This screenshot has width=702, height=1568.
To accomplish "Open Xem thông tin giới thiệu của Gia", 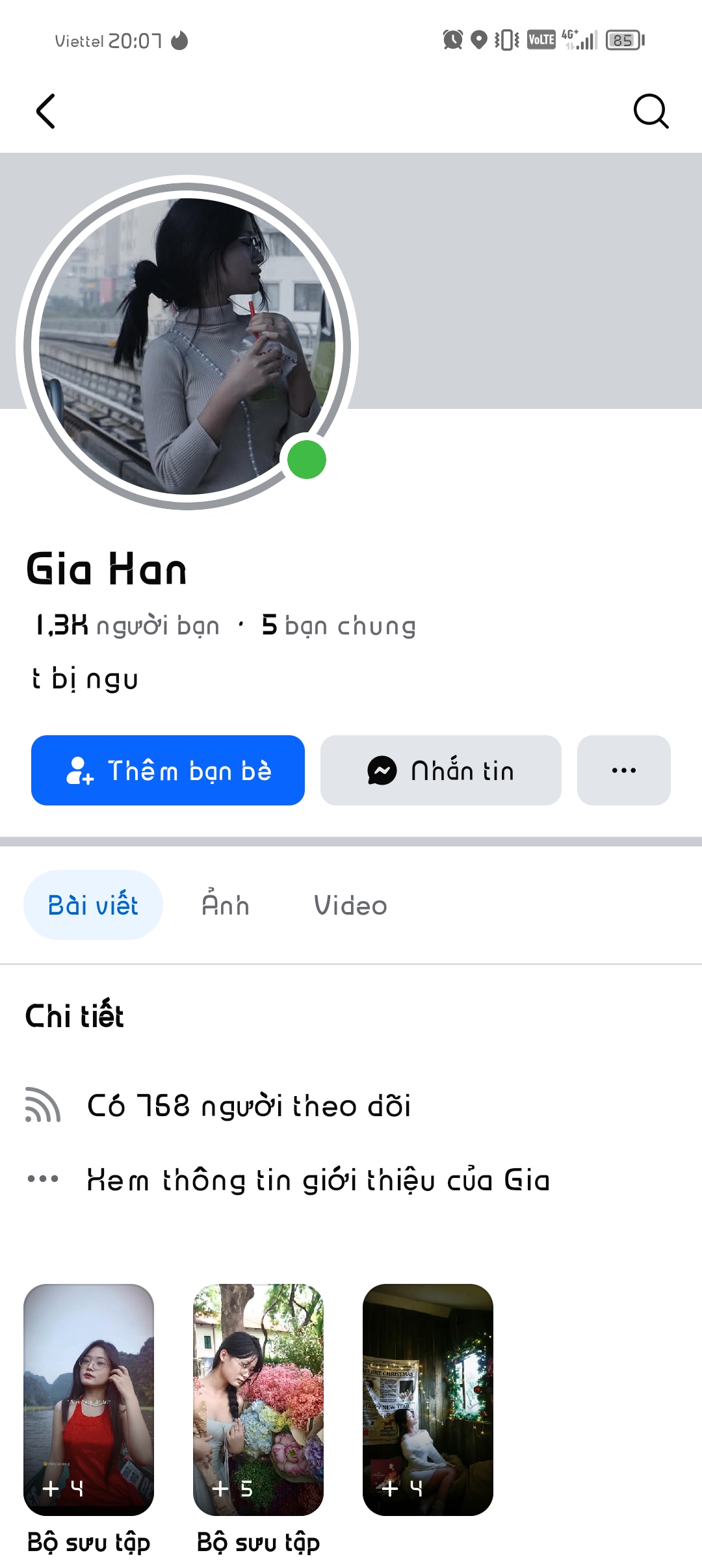I will coord(318,1180).
